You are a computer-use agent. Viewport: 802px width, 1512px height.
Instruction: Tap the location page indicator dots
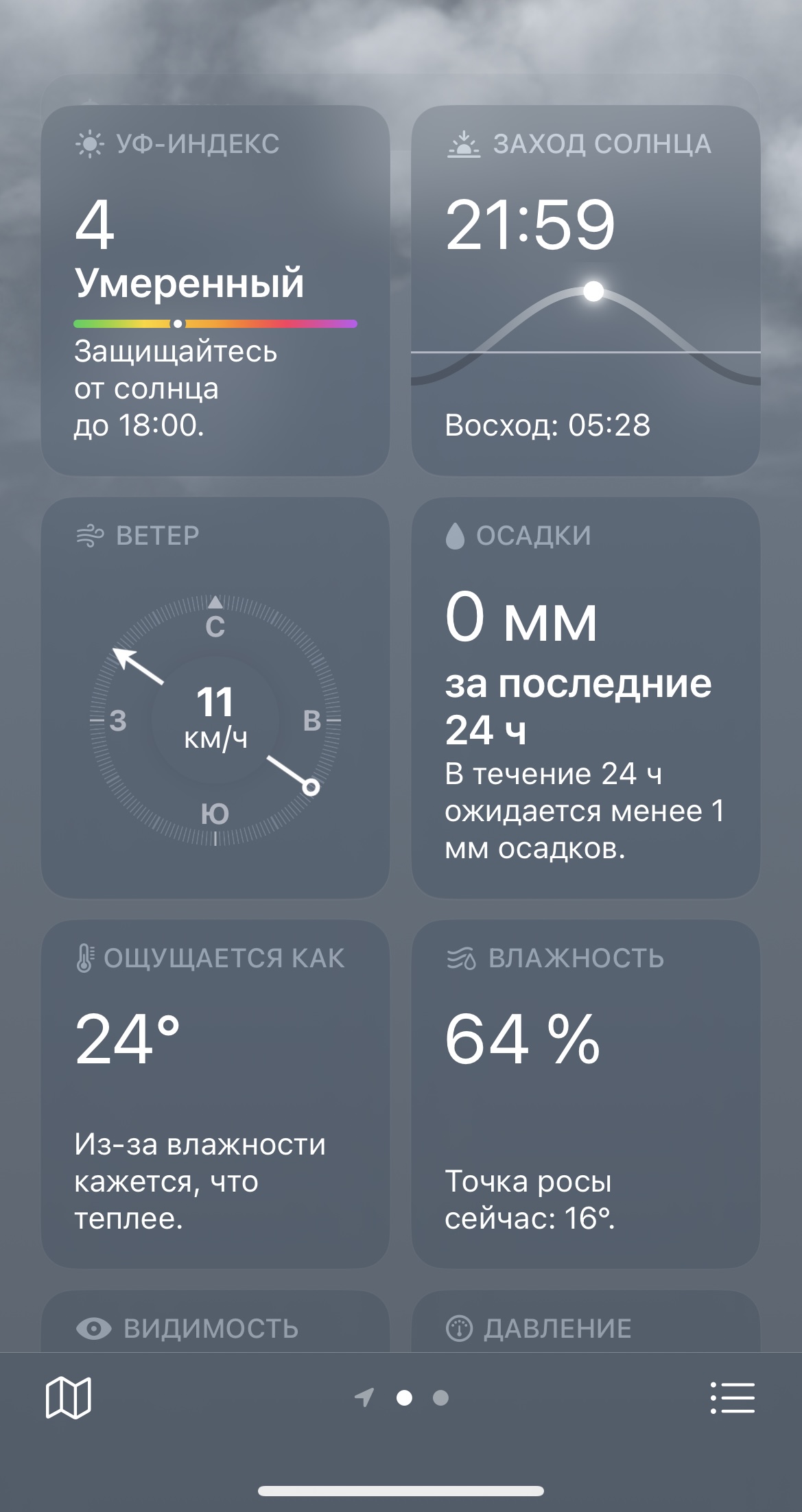point(404,1397)
